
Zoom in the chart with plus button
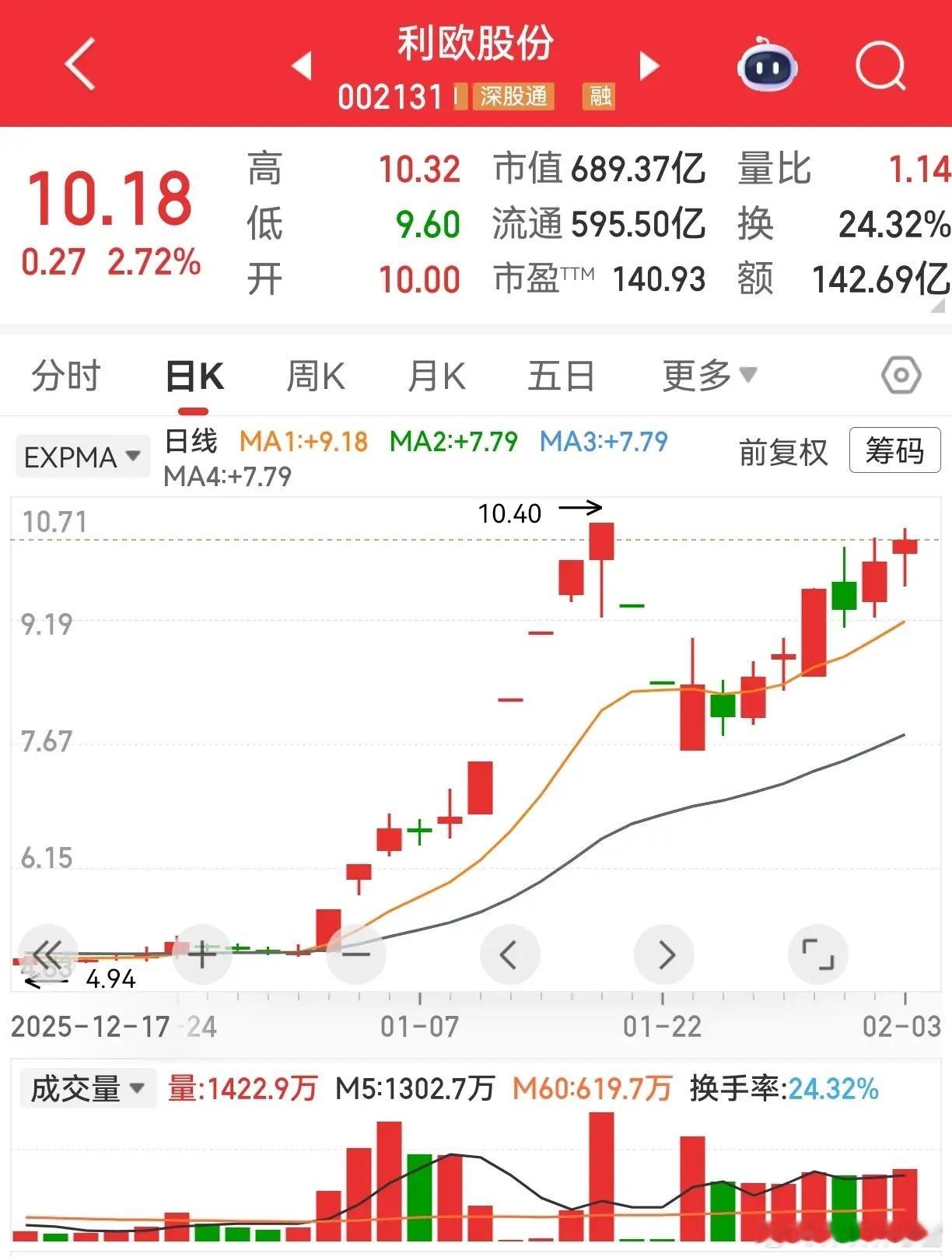coord(202,954)
